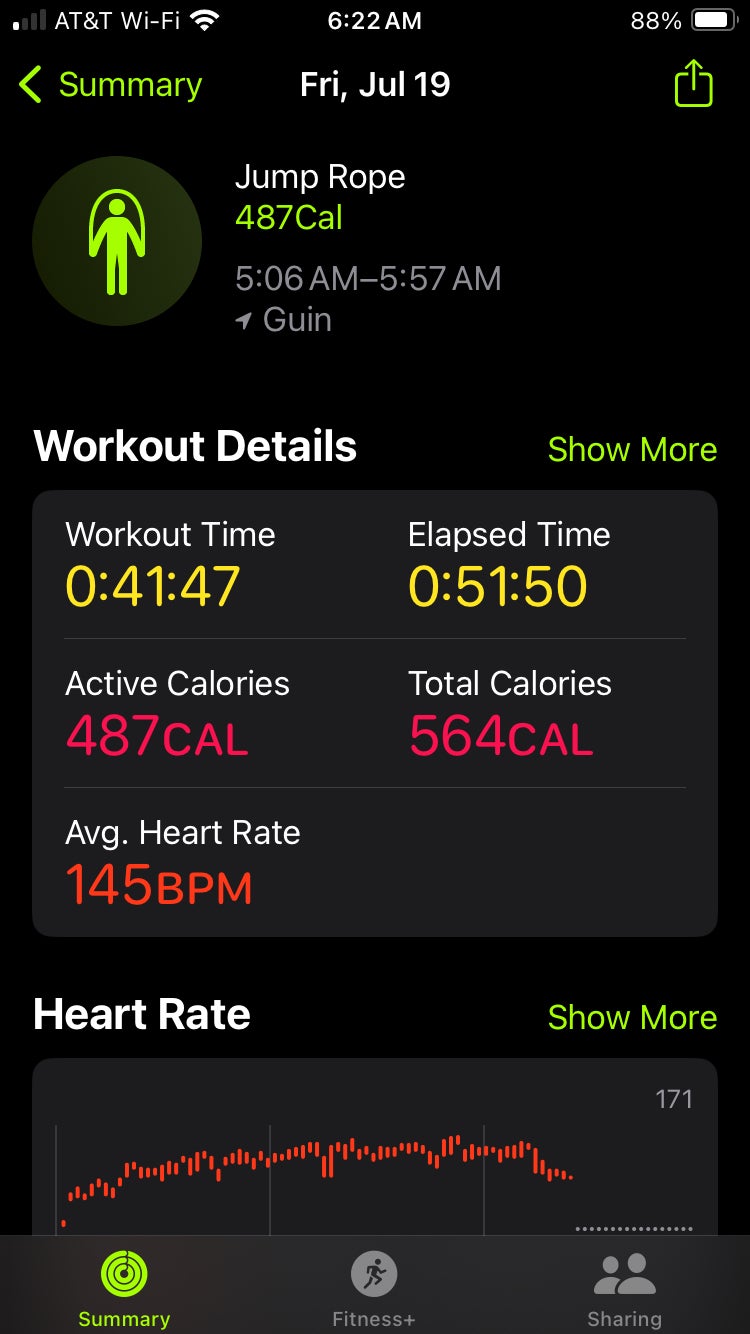
Task: Share this Jump Rope workout
Action: coord(693,85)
